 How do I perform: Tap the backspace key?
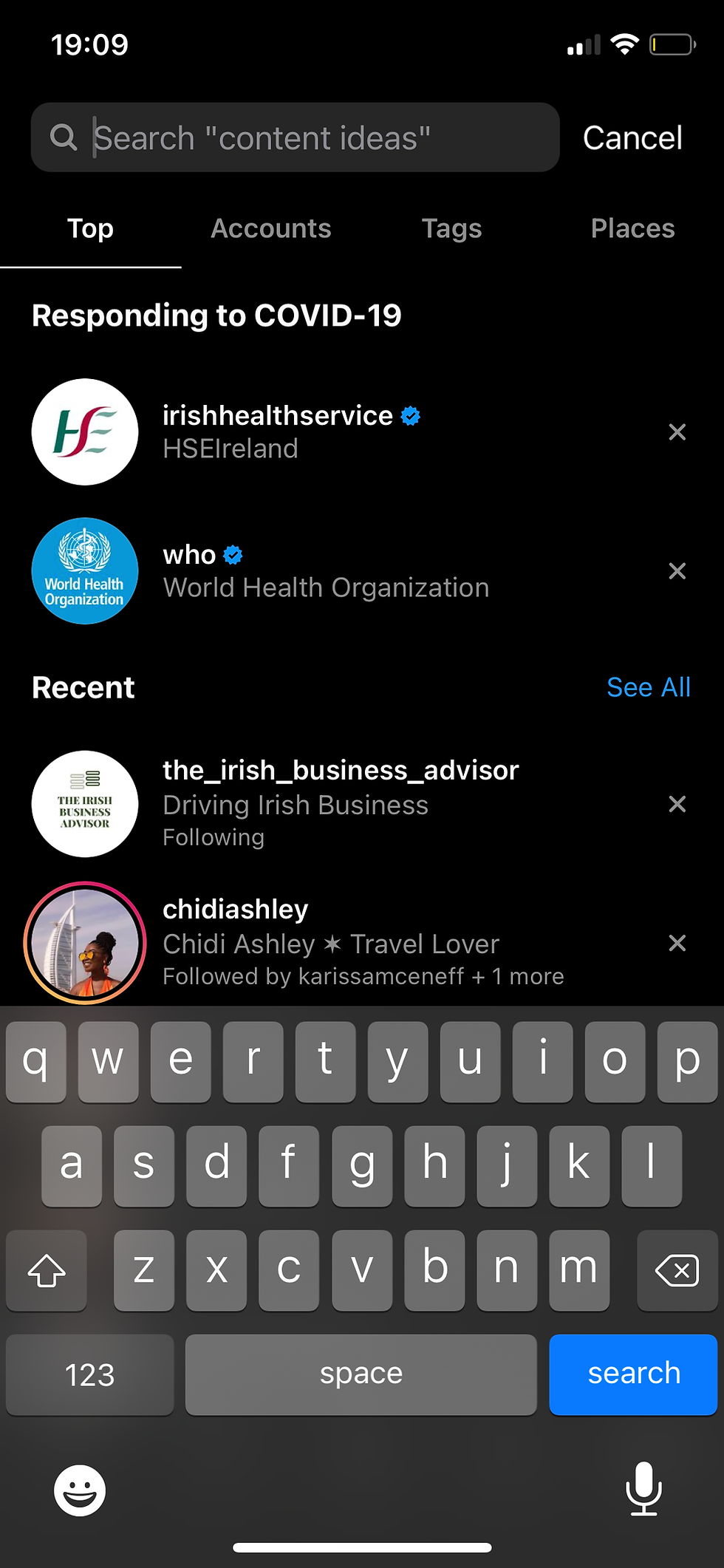click(x=677, y=1269)
